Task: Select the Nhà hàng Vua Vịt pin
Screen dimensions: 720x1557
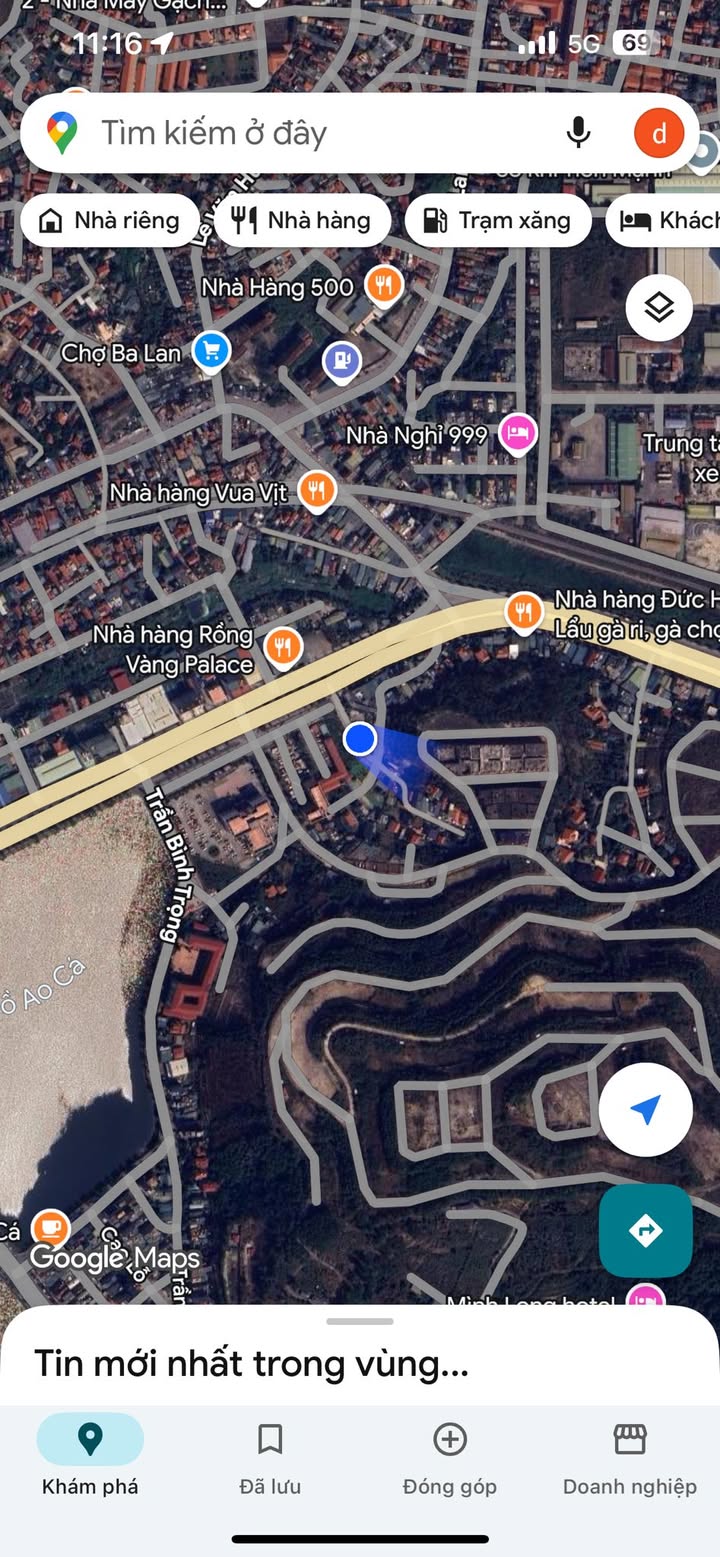Action: tap(316, 490)
